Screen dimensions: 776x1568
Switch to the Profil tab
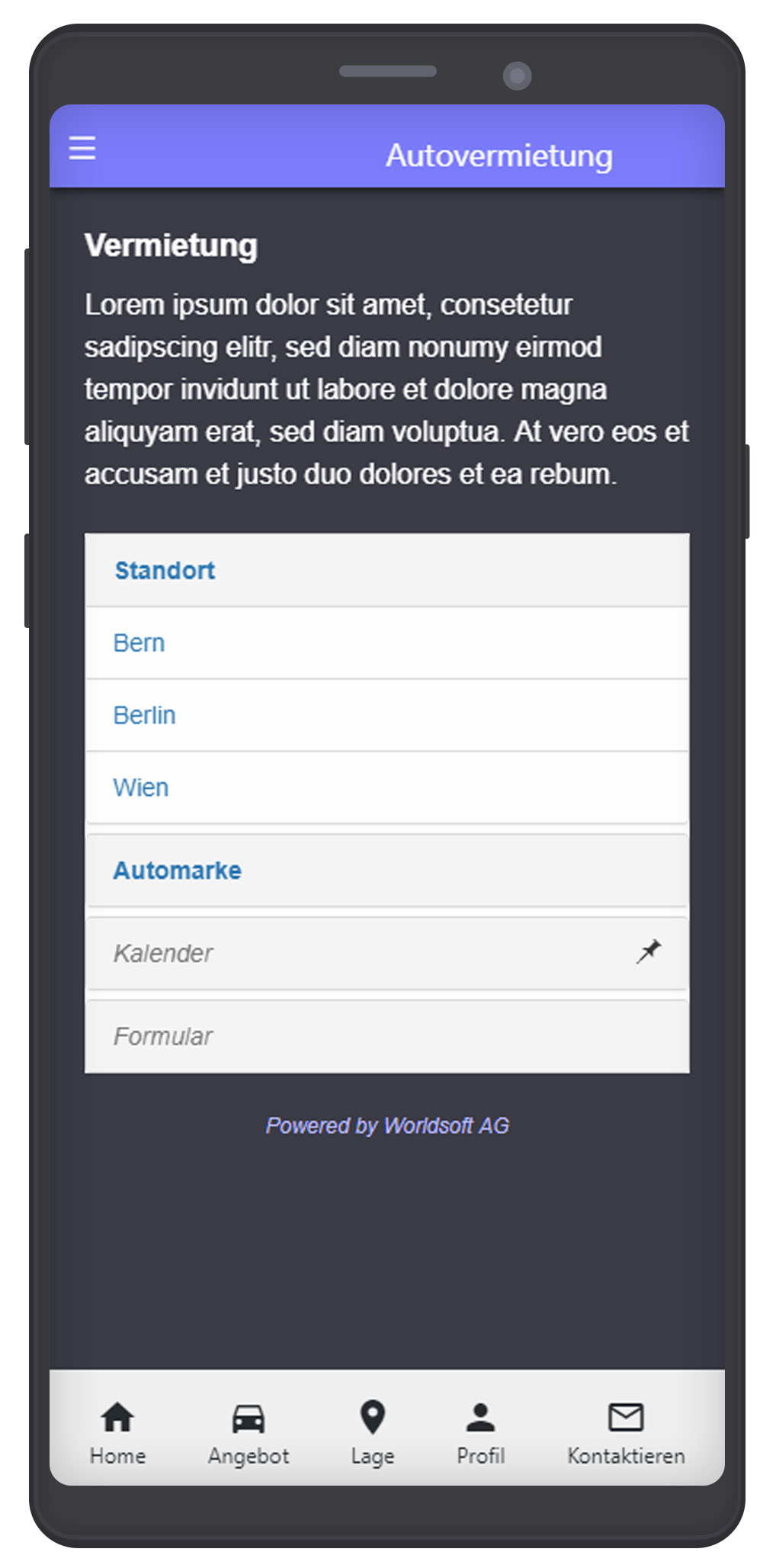480,1432
